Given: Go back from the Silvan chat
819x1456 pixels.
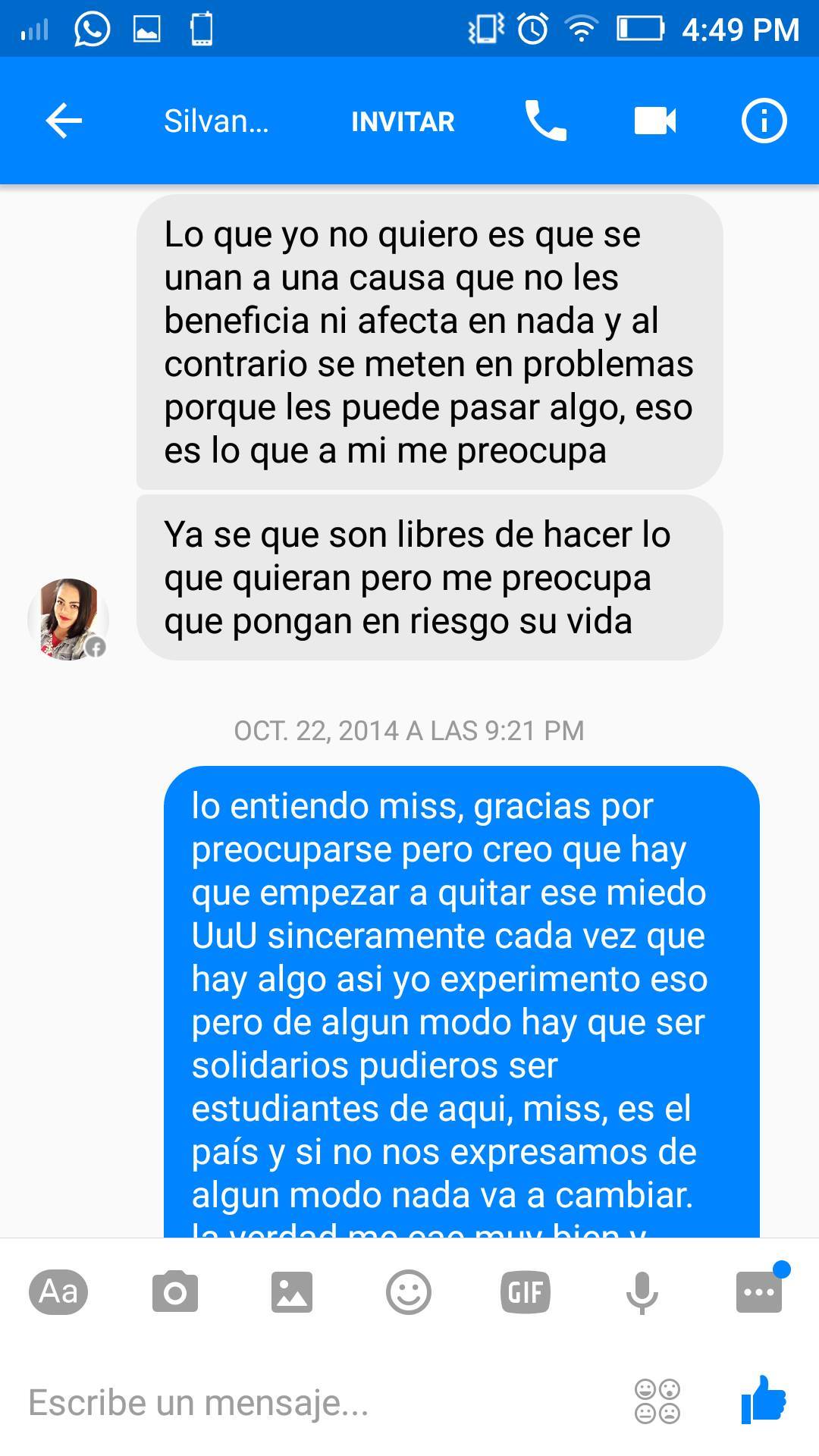Looking at the screenshot, I should (64, 121).
